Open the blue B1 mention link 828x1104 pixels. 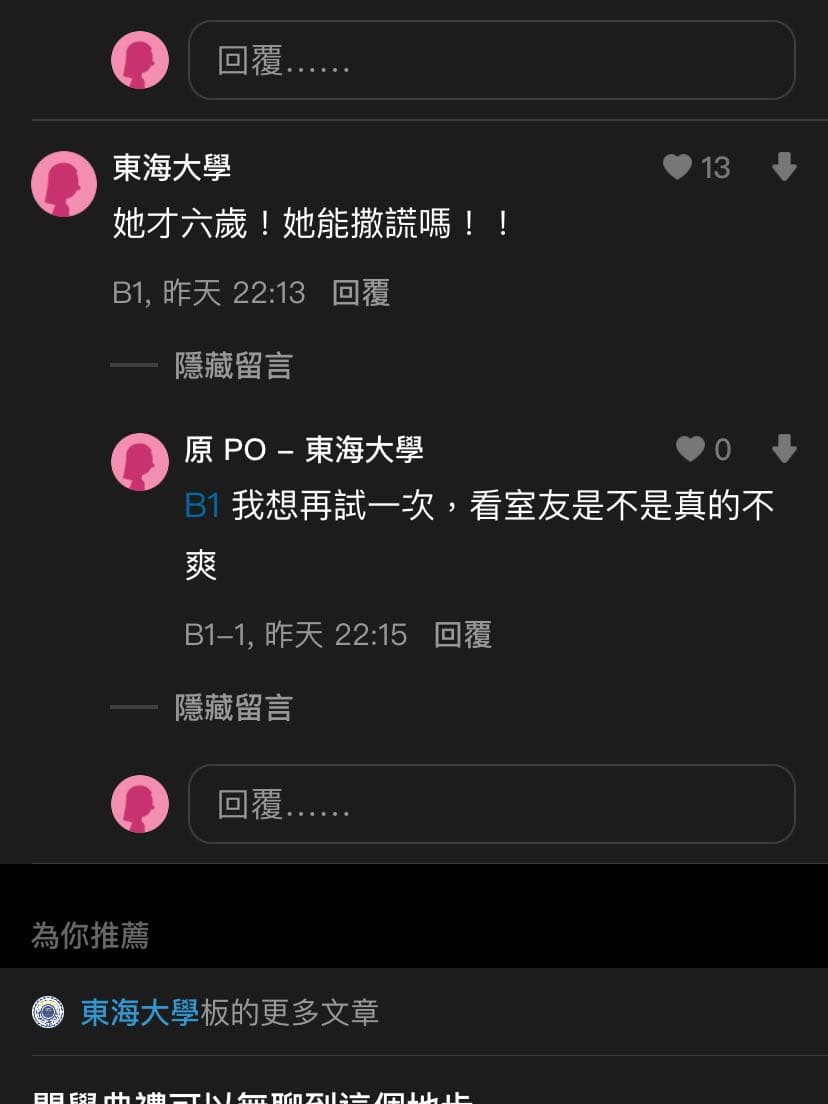point(202,506)
